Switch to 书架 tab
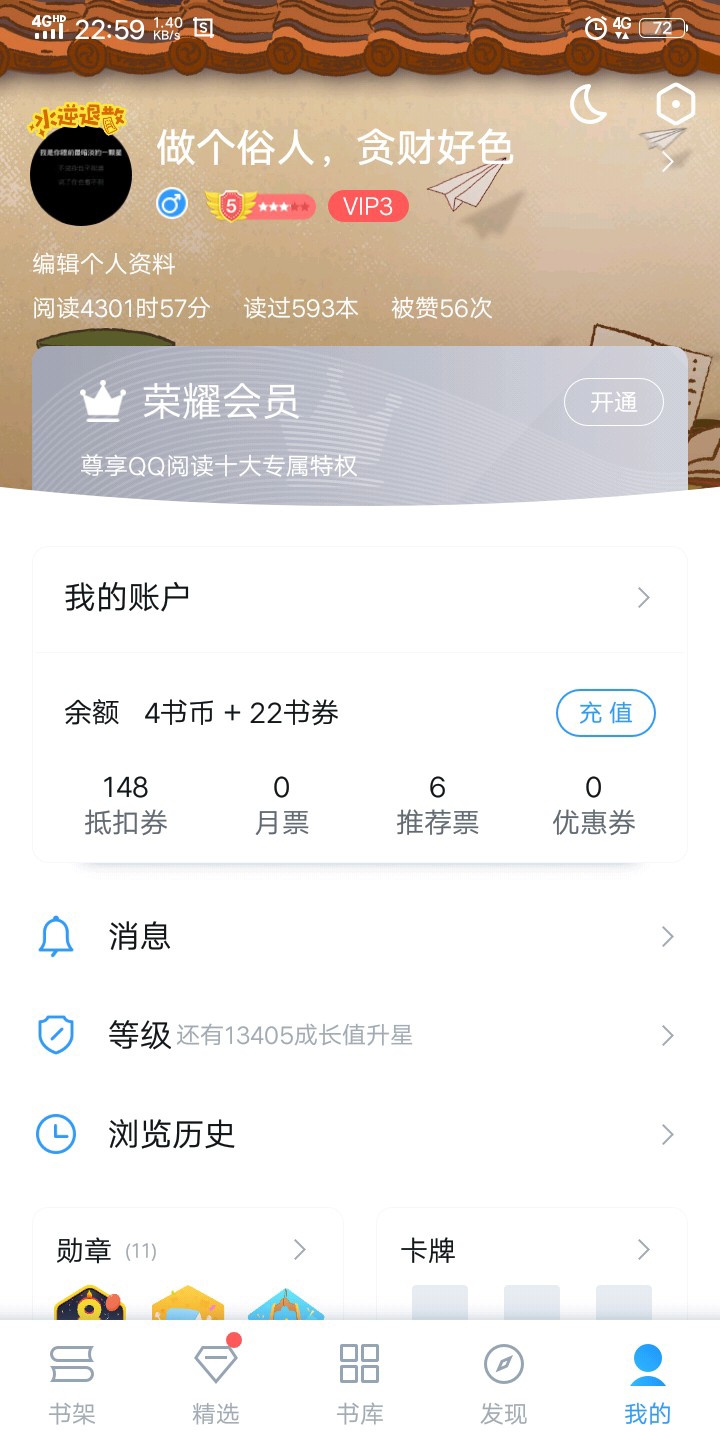Screen dimensions: 720x1436 [72, 1382]
